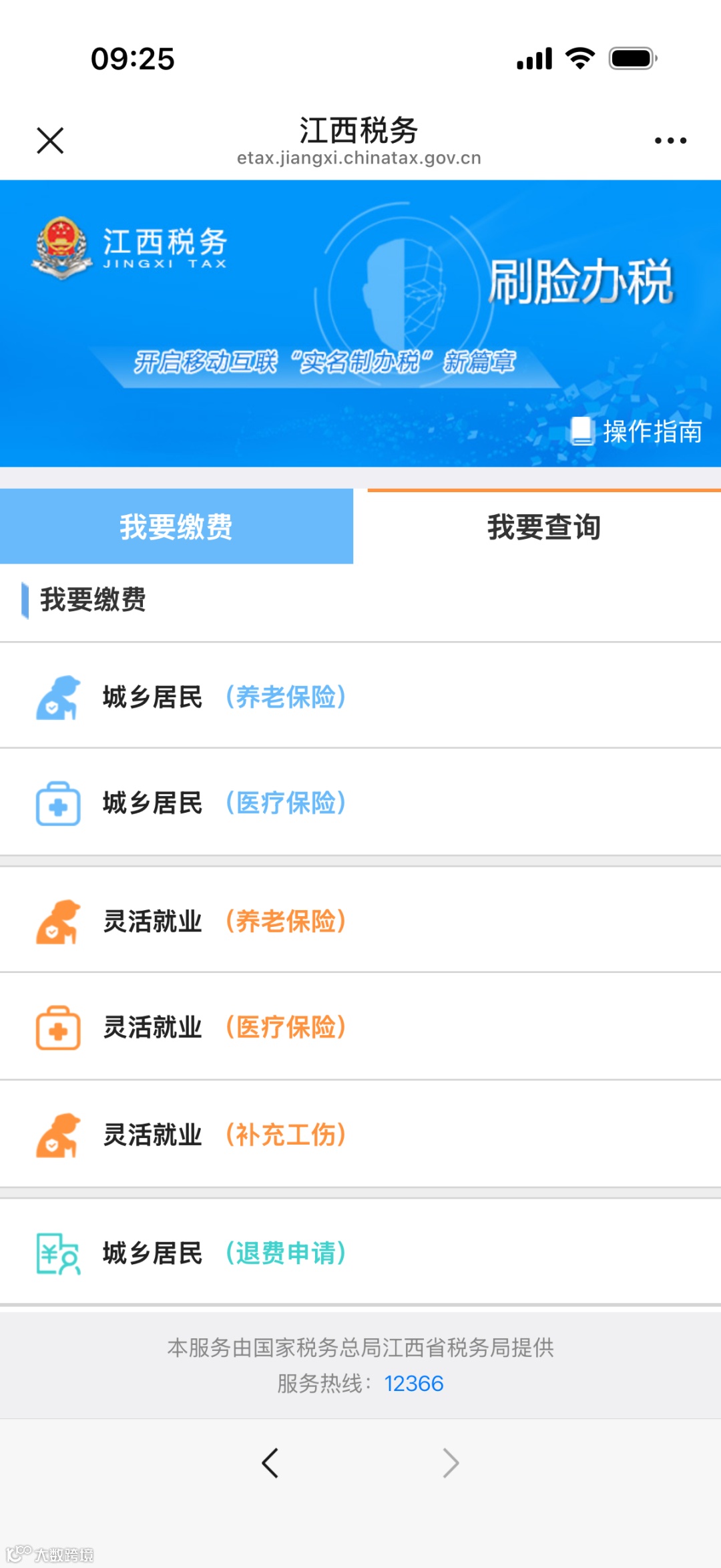Close the 江西税务 page
The height and width of the screenshot is (1568, 721).
click(x=50, y=140)
